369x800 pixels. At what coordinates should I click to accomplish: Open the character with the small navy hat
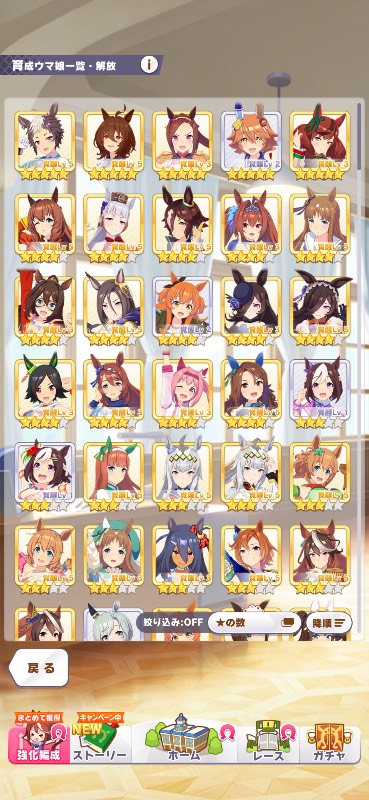pyautogui.click(x=251, y=308)
